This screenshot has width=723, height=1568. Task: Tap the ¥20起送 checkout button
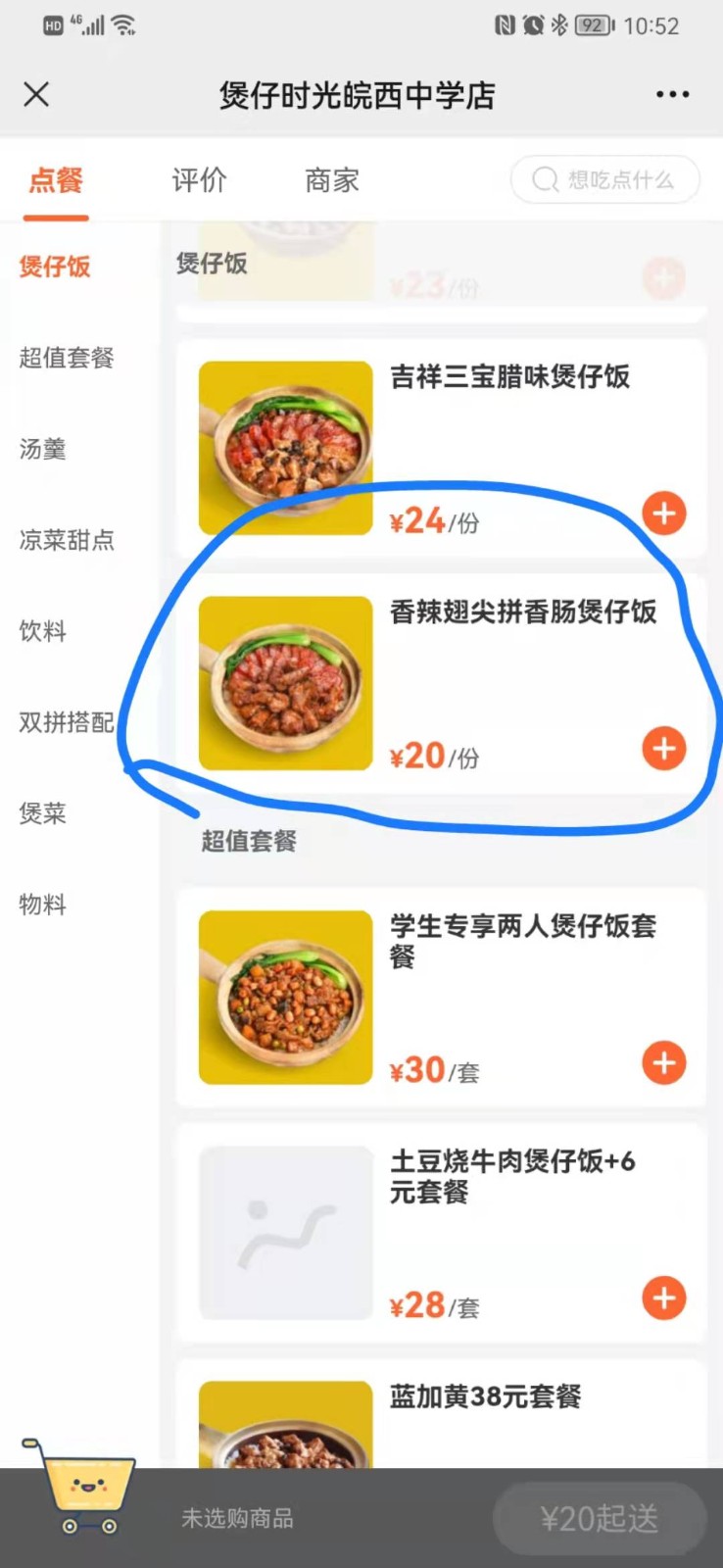[x=599, y=1519]
